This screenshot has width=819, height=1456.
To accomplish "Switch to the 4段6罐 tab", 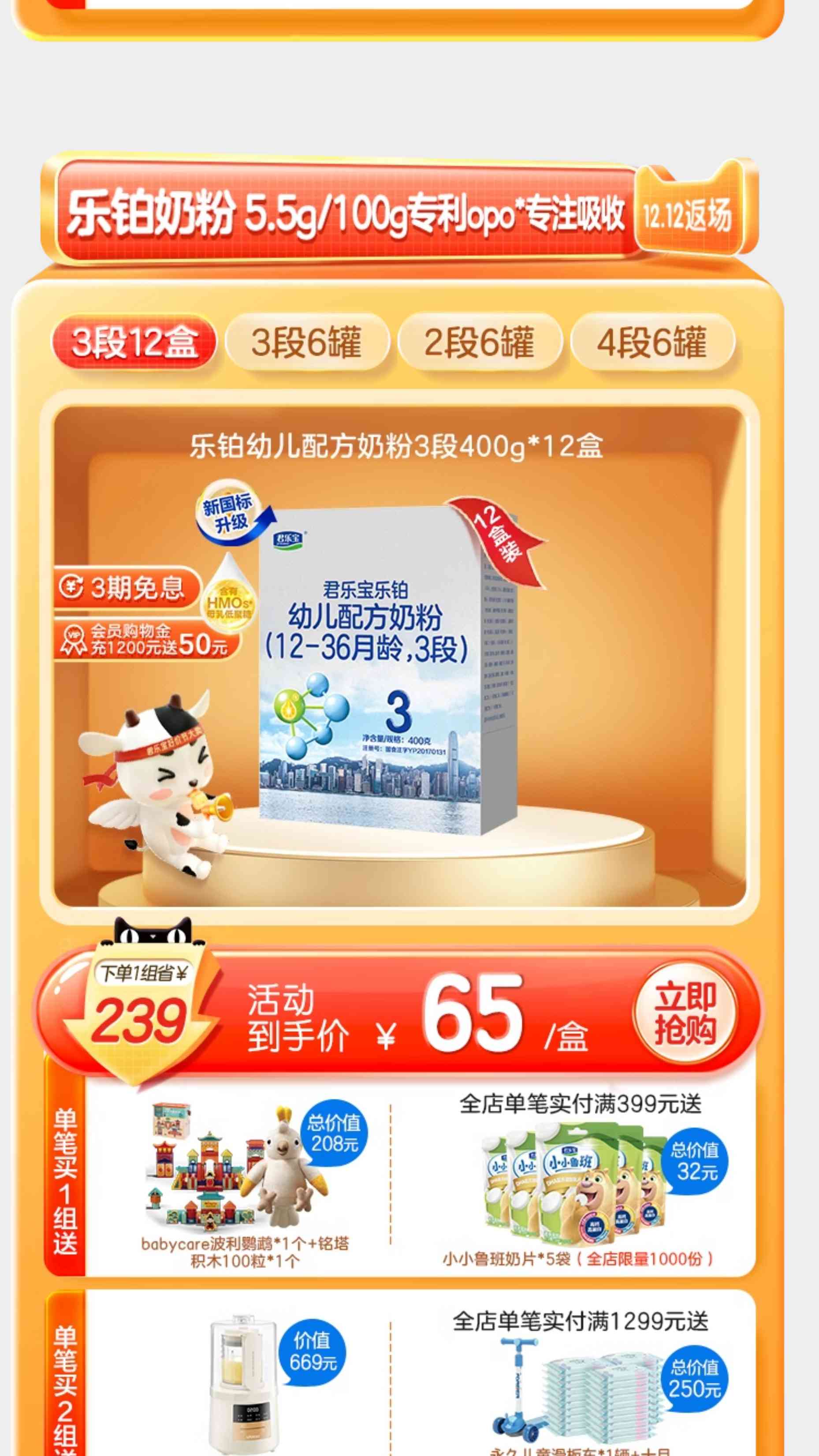I will click(652, 342).
